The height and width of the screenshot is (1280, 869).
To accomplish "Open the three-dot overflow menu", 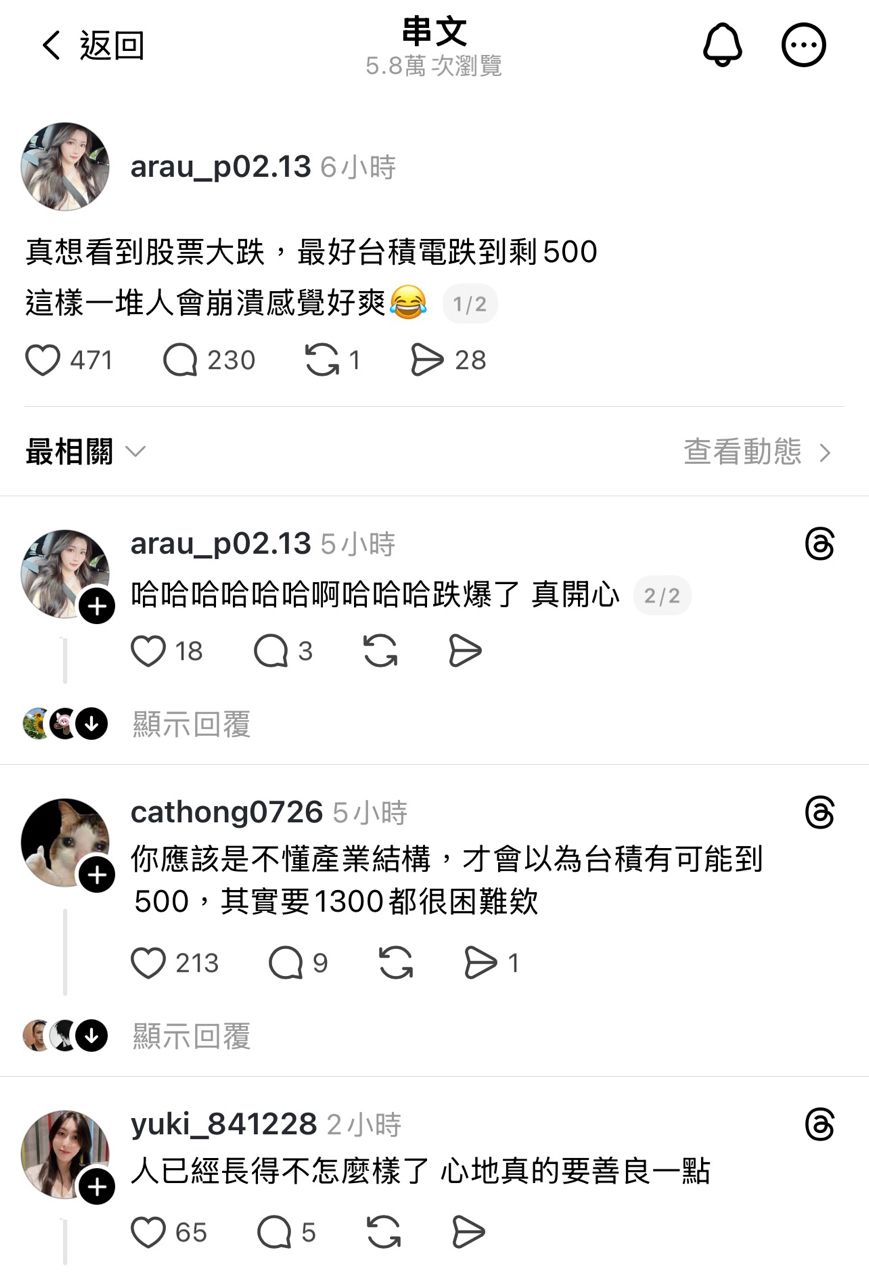I will point(803,45).
